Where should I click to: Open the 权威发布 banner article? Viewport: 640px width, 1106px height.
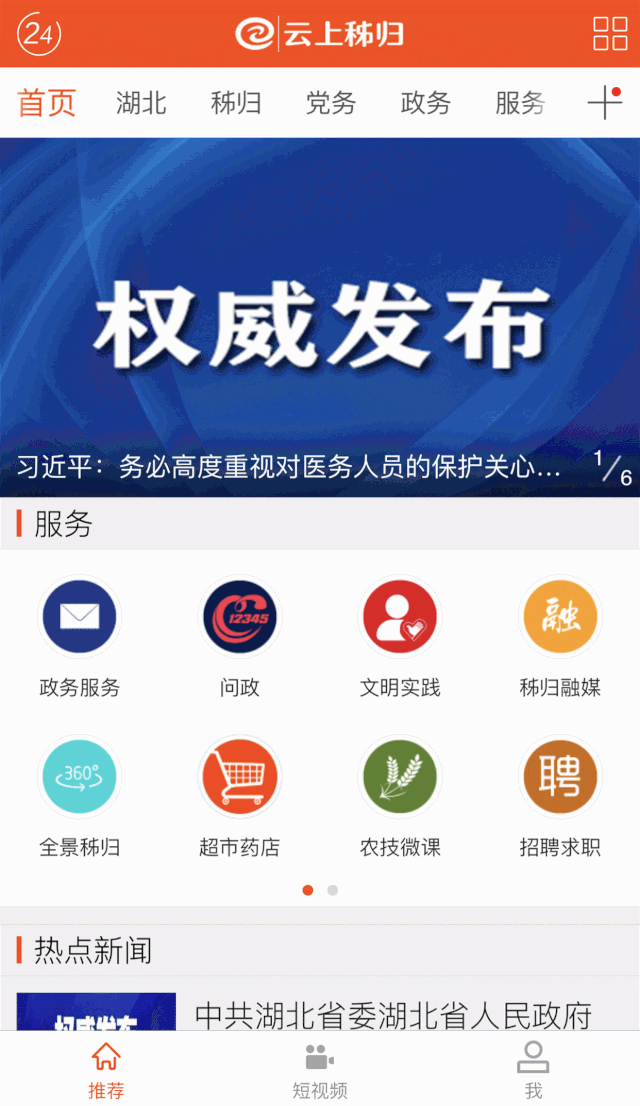320,316
